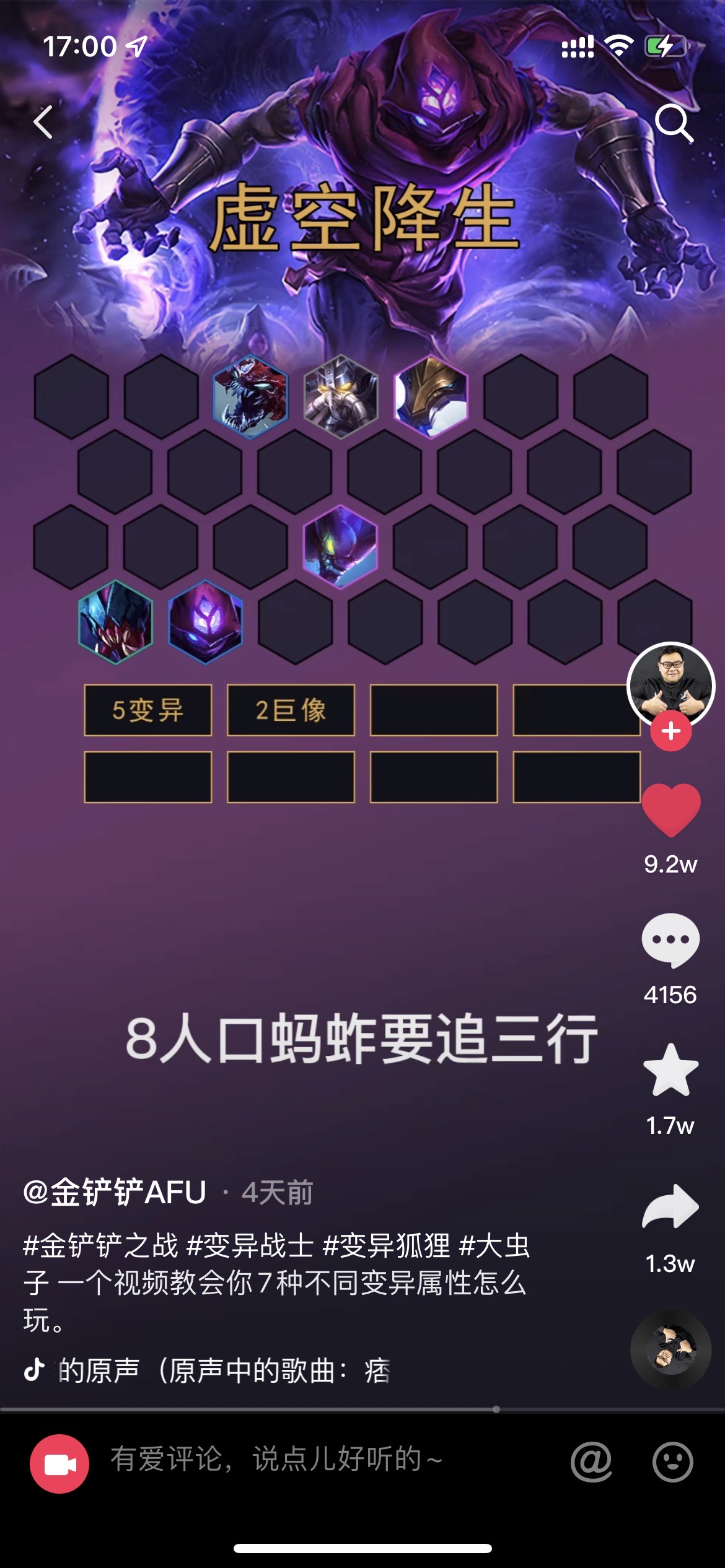Open search with the magnifier icon

coord(674,123)
